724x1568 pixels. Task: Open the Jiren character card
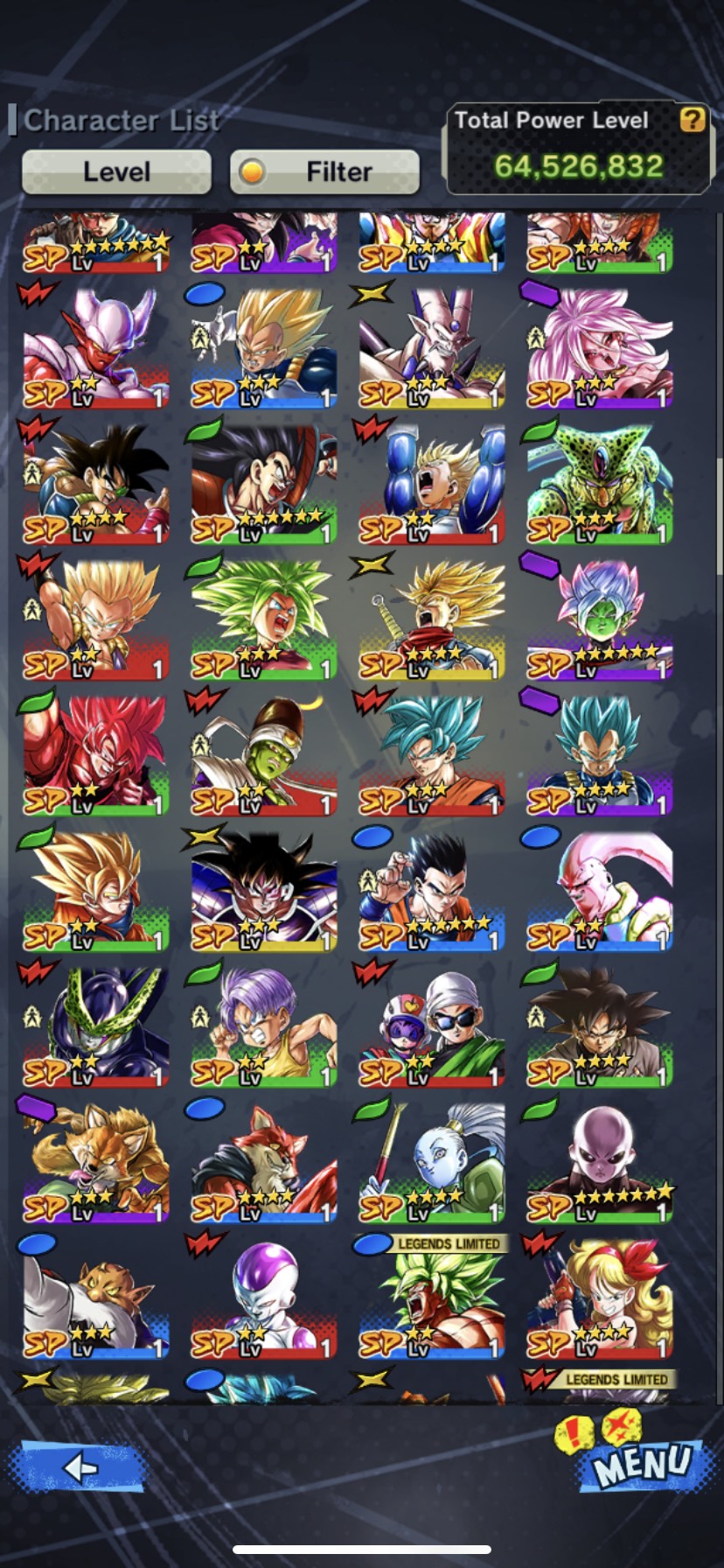pos(599,1162)
